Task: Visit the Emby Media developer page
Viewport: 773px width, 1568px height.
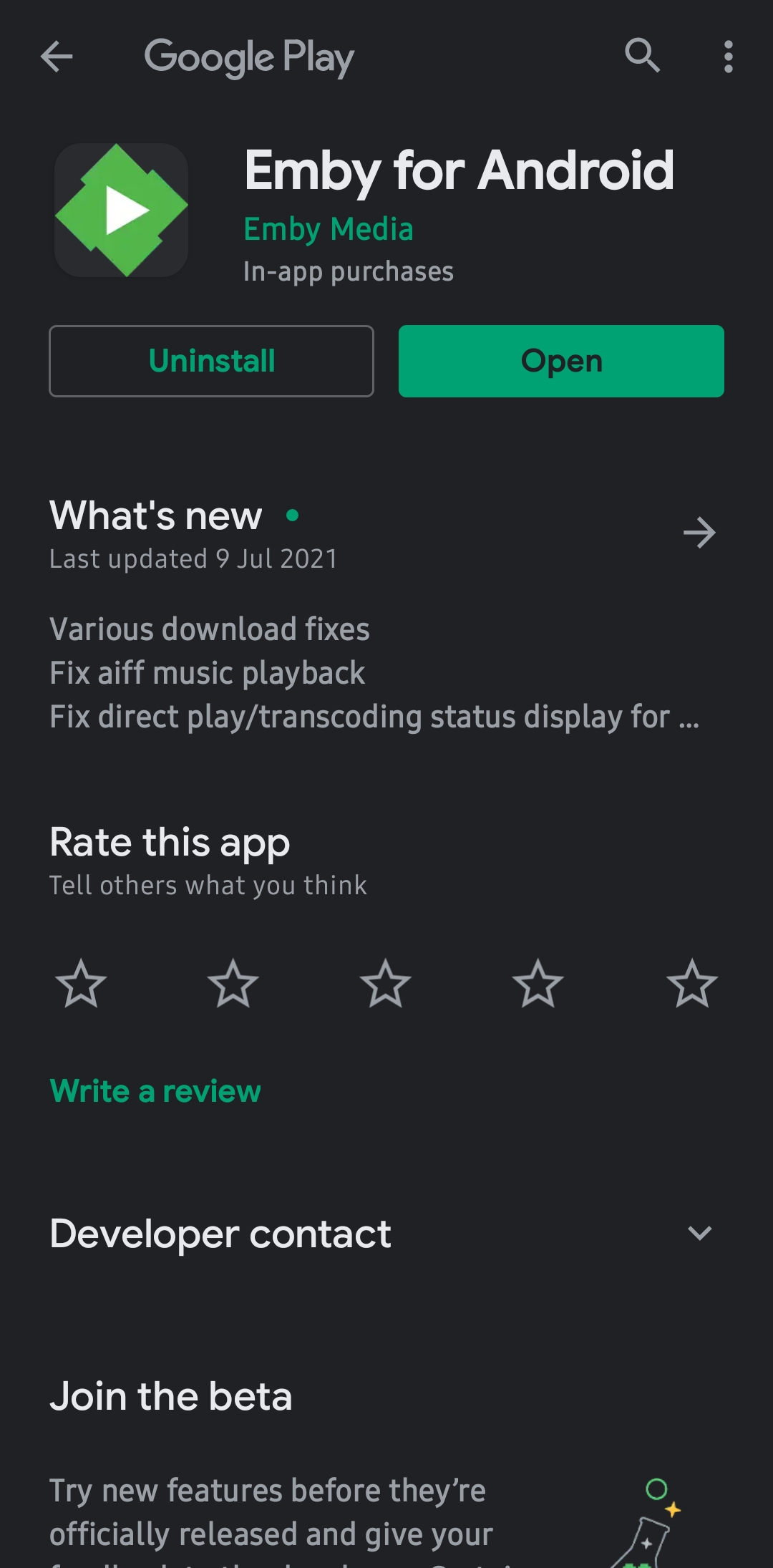Action: click(x=328, y=229)
